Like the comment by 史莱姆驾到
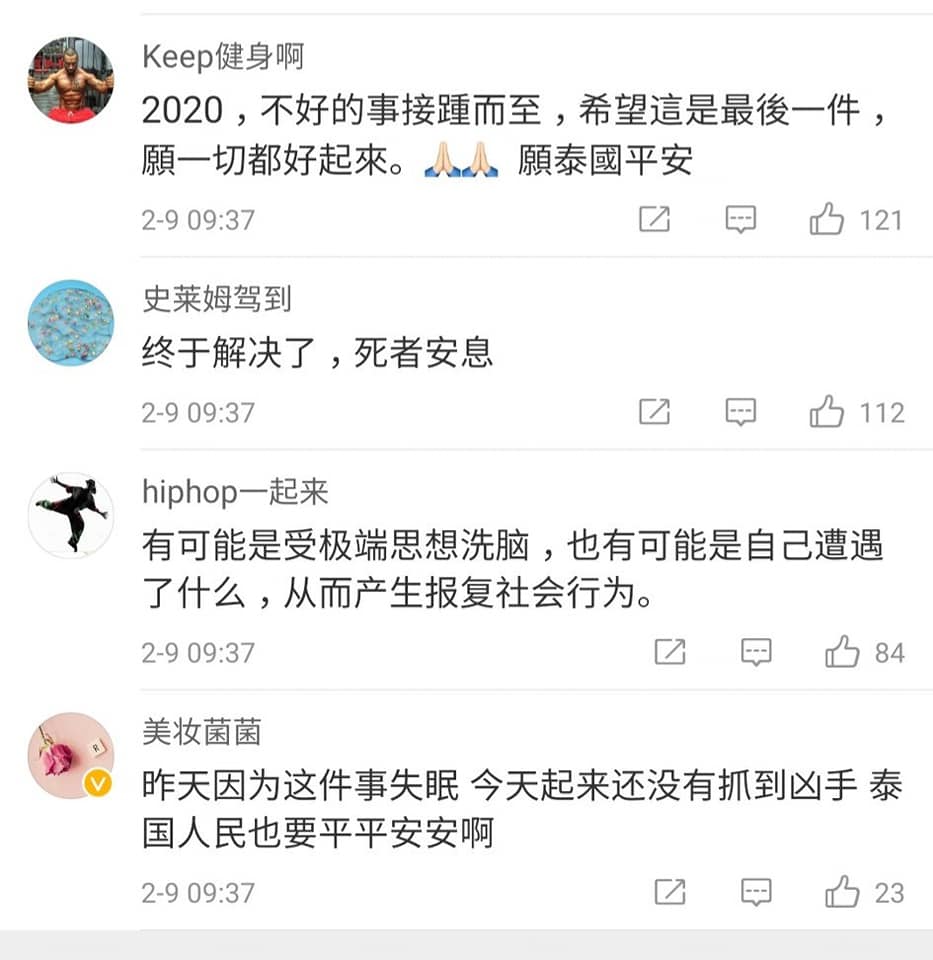The width and height of the screenshot is (933, 960). pyautogui.click(x=827, y=411)
